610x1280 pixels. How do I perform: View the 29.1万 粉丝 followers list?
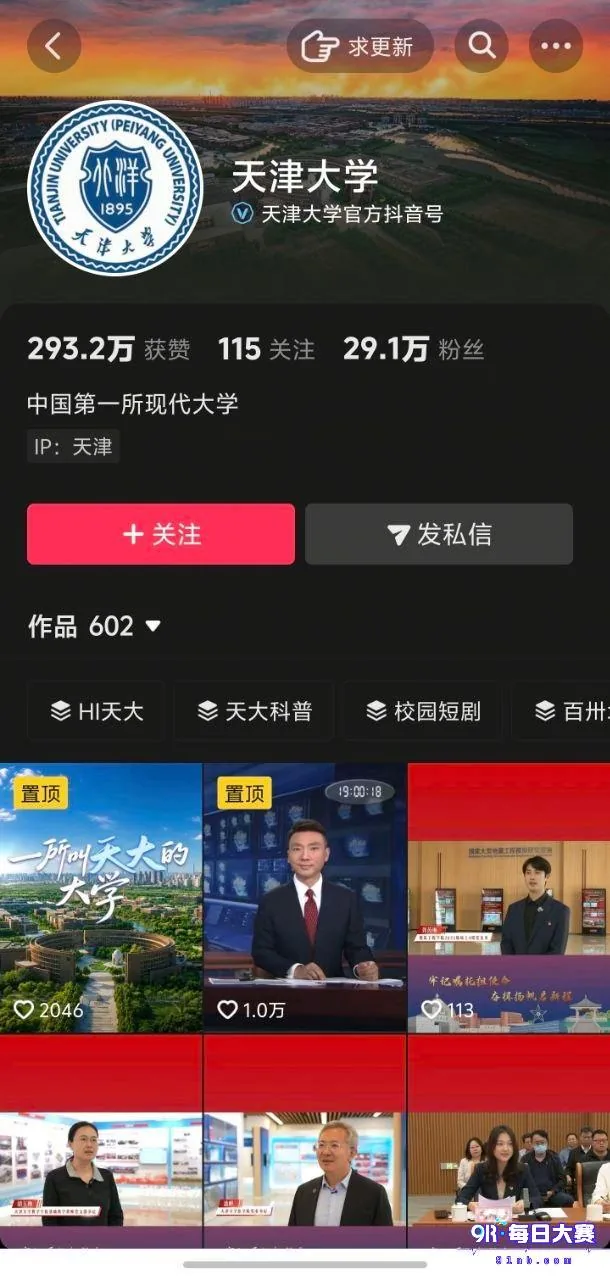click(413, 349)
